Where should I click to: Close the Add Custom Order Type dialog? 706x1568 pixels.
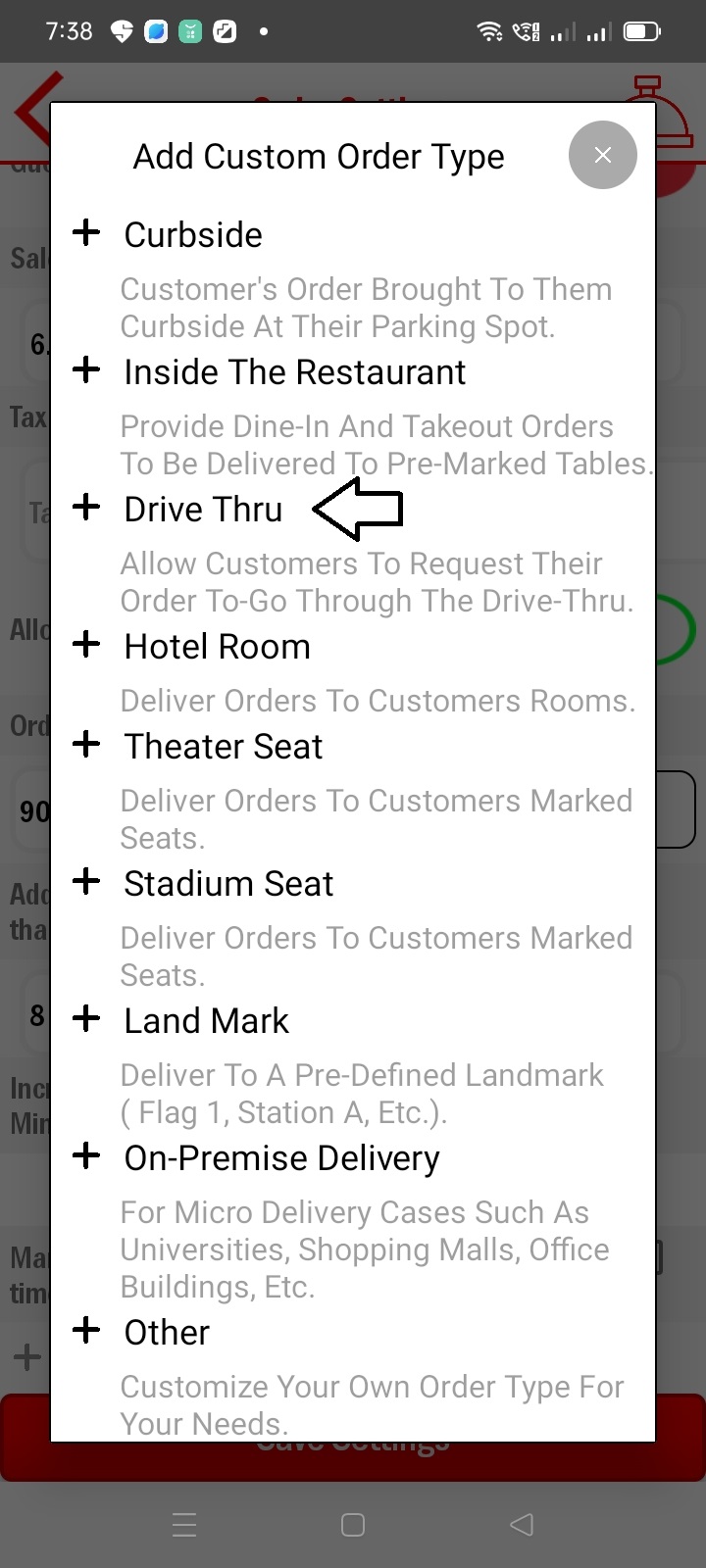pyautogui.click(x=602, y=155)
